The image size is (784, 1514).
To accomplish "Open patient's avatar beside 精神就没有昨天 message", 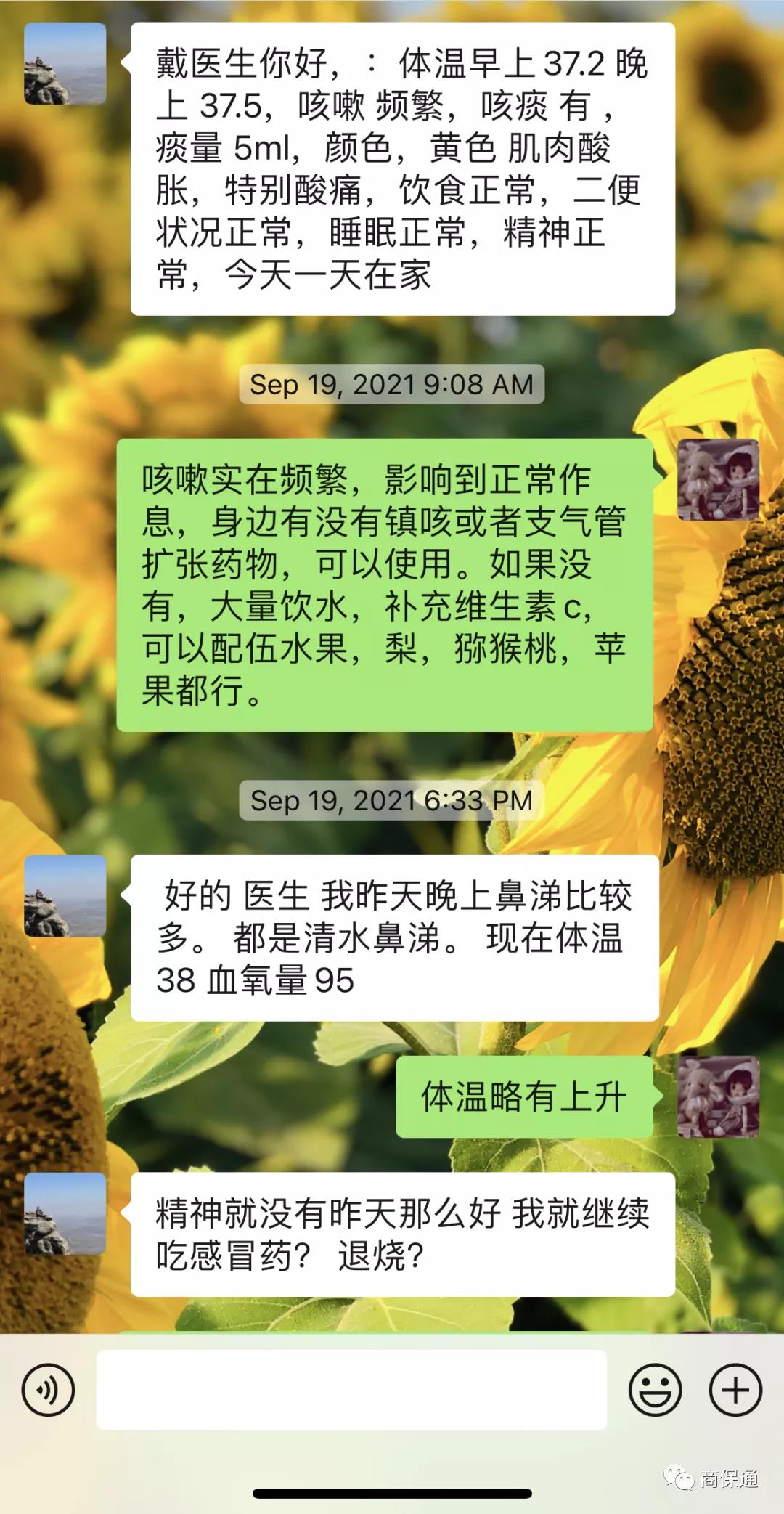I will pyautogui.click(x=65, y=1213).
